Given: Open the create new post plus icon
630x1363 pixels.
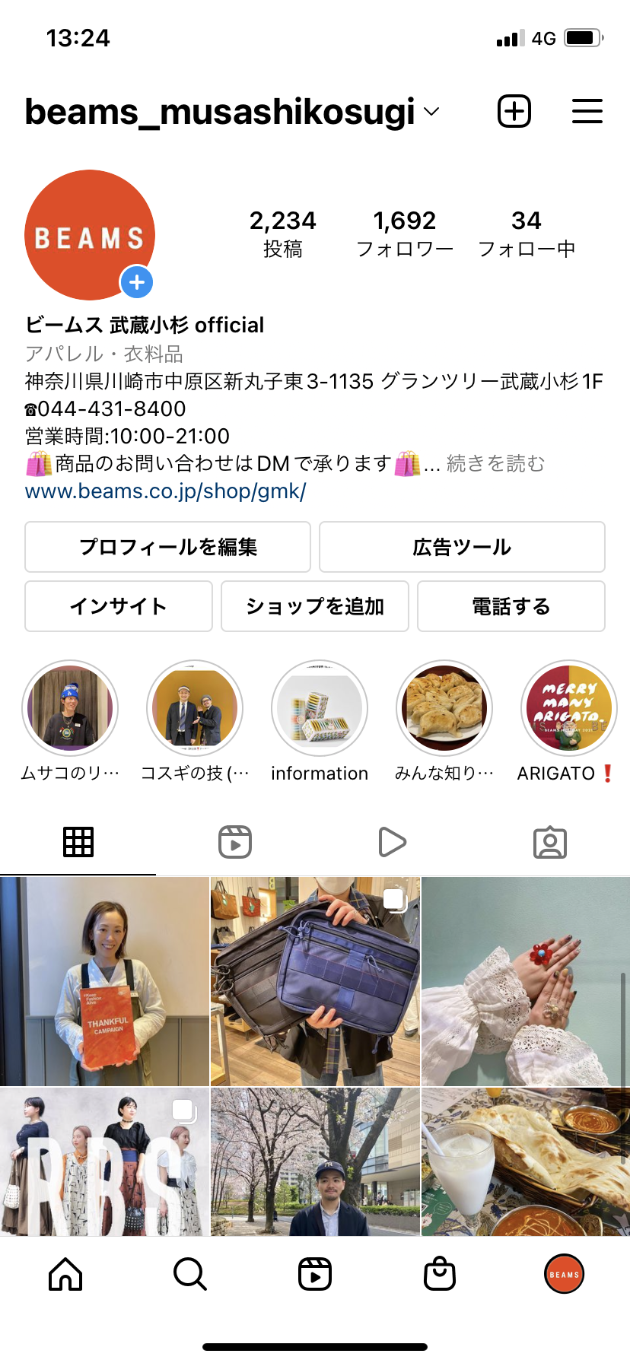Looking at the screenshot, I should [514, 111].
